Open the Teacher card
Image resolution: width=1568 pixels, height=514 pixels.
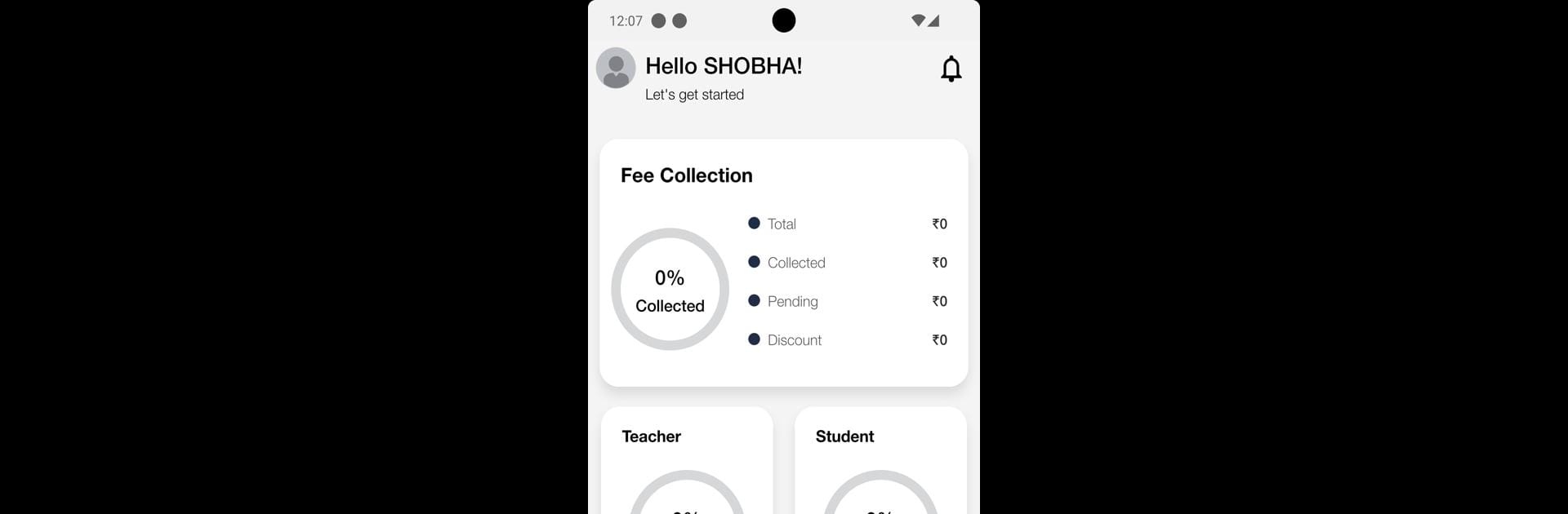(x=687, y=461)
